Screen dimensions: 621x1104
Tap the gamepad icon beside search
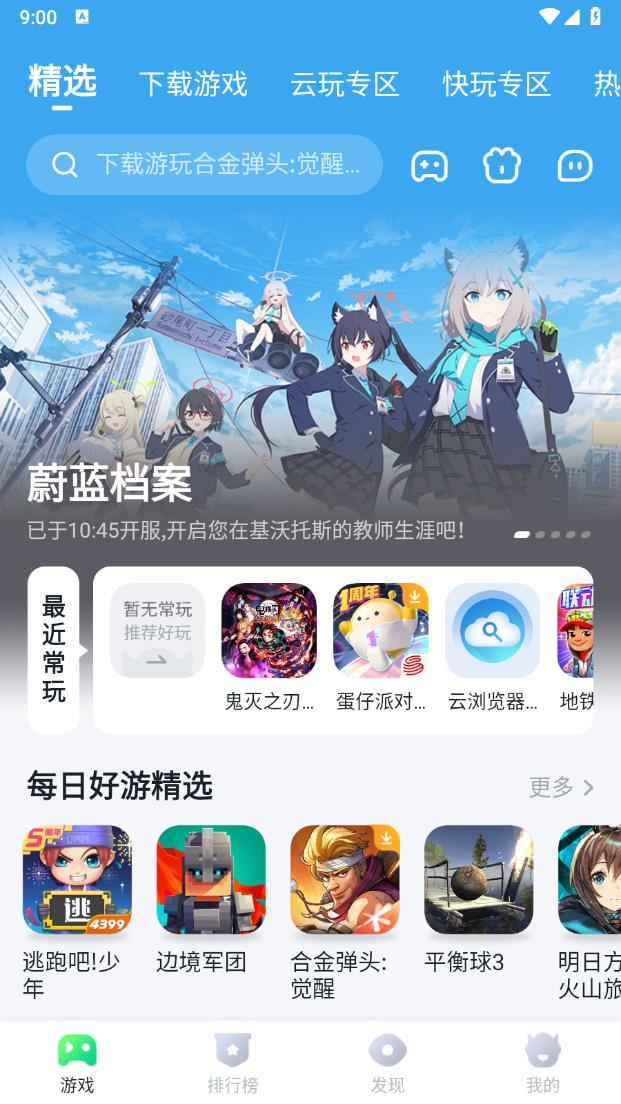click(429, 166)
